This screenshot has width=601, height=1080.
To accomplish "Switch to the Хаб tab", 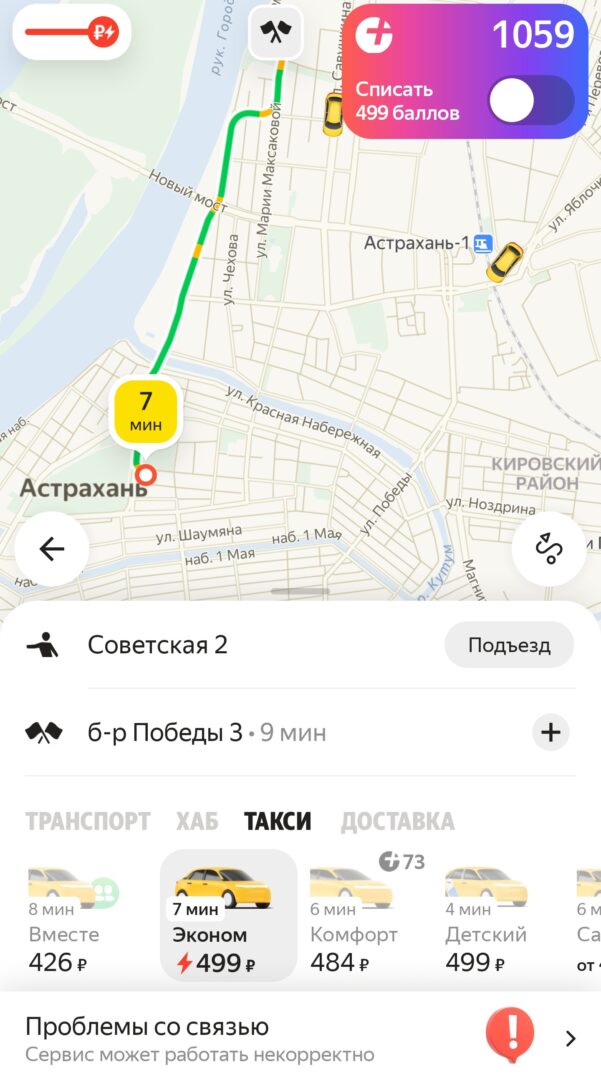I will click(x=197, y=822).
